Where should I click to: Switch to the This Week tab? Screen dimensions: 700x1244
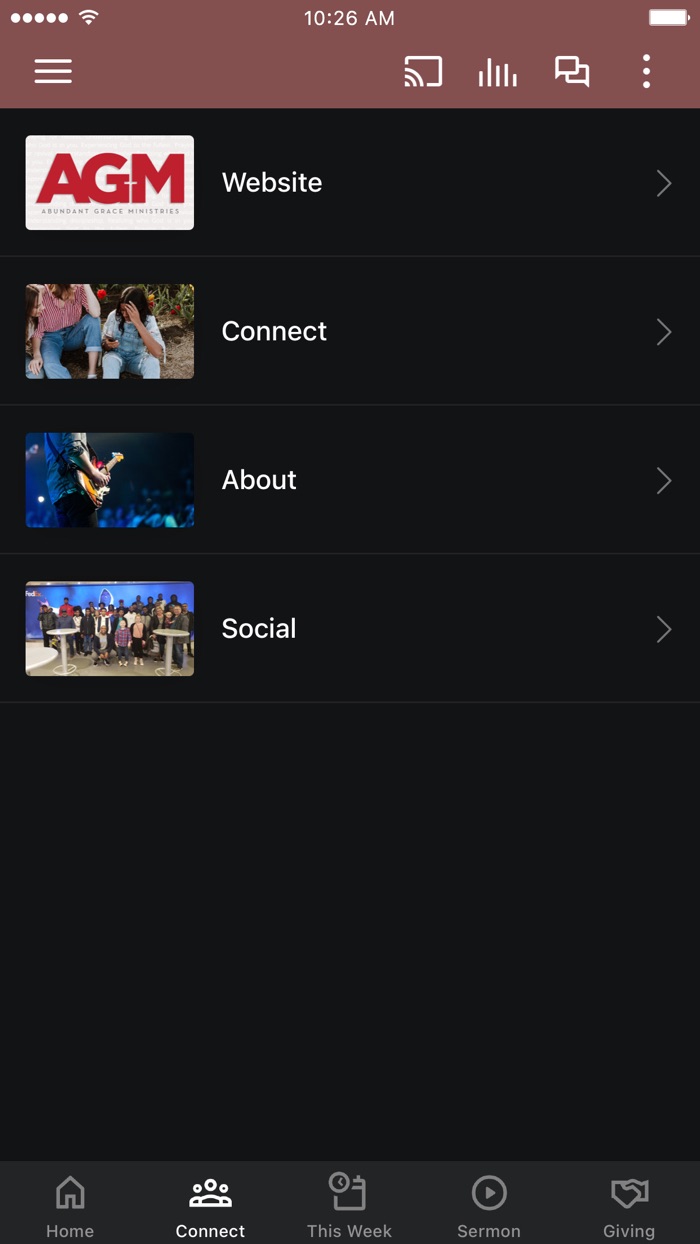[349, 1205]
